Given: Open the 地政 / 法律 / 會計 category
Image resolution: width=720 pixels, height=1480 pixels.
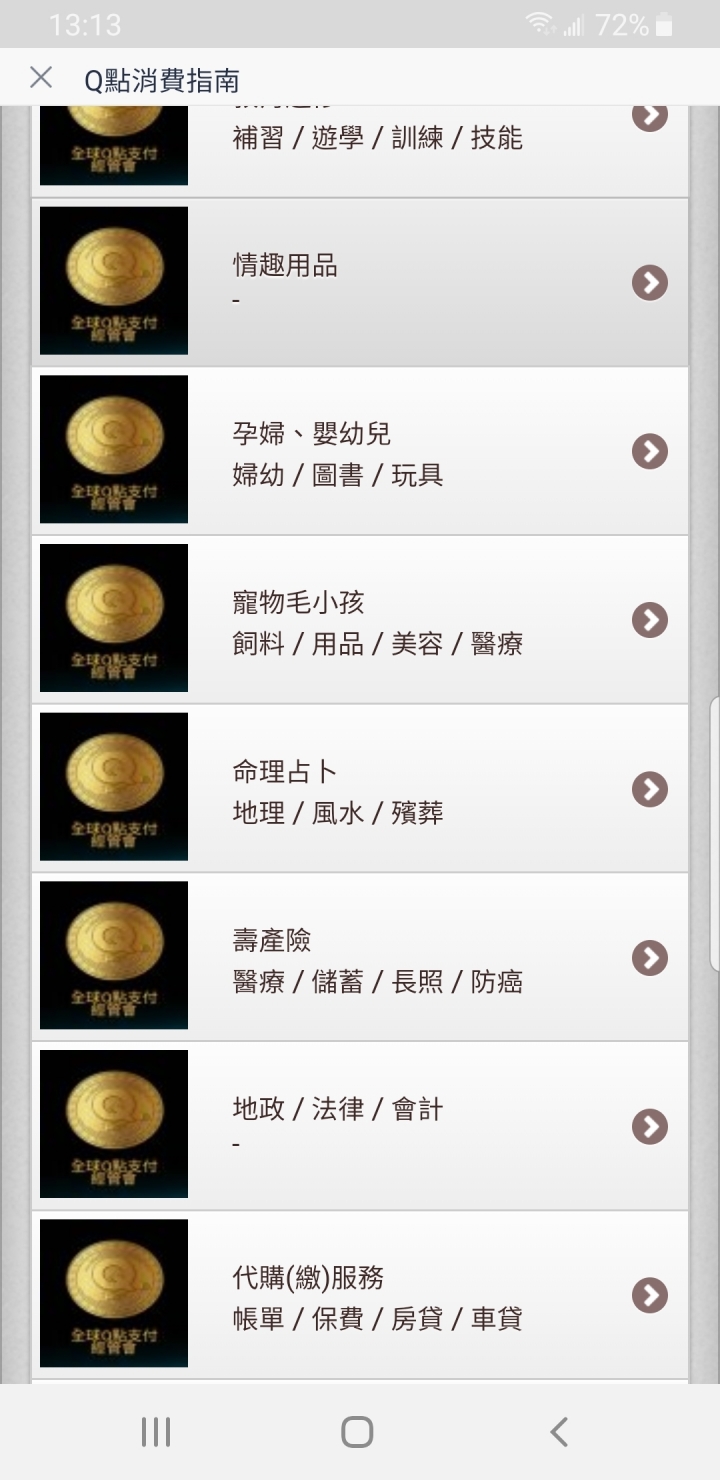Looking at the screenshot, I should tap(360, 1126).
